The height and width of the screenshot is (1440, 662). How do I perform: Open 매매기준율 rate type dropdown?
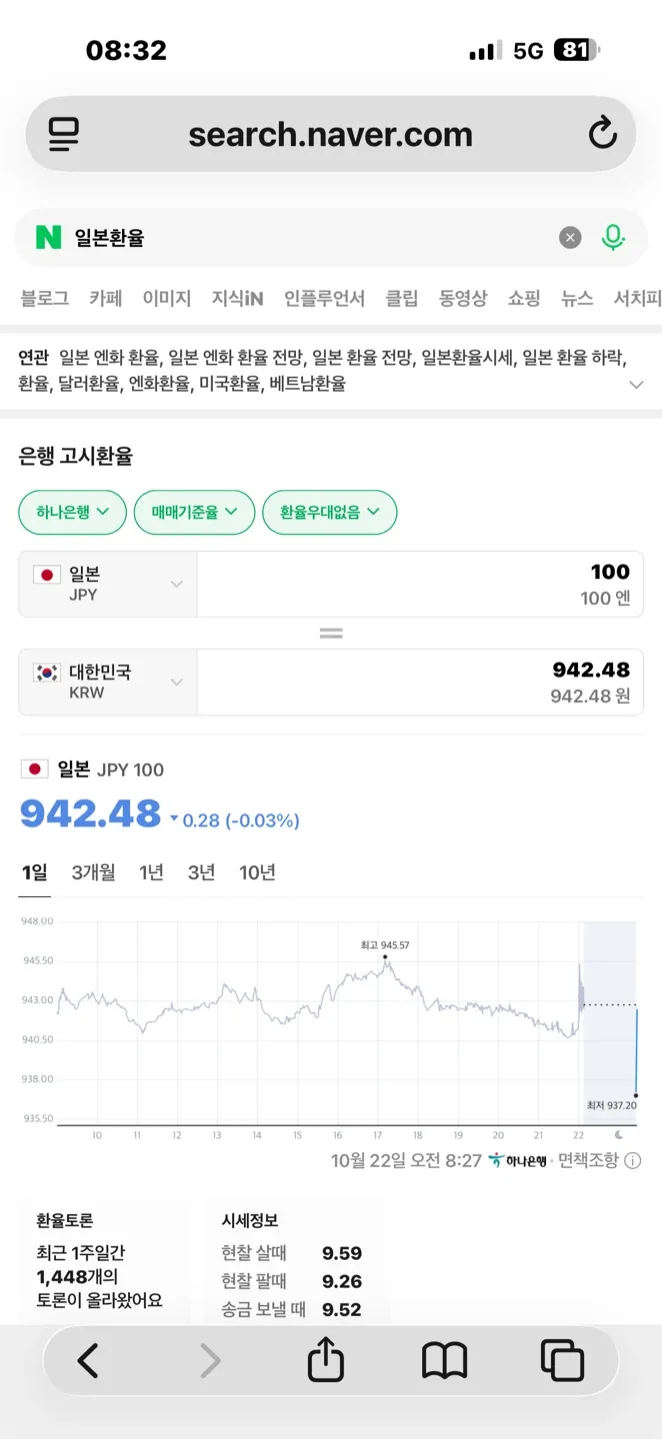pos(195,512)
